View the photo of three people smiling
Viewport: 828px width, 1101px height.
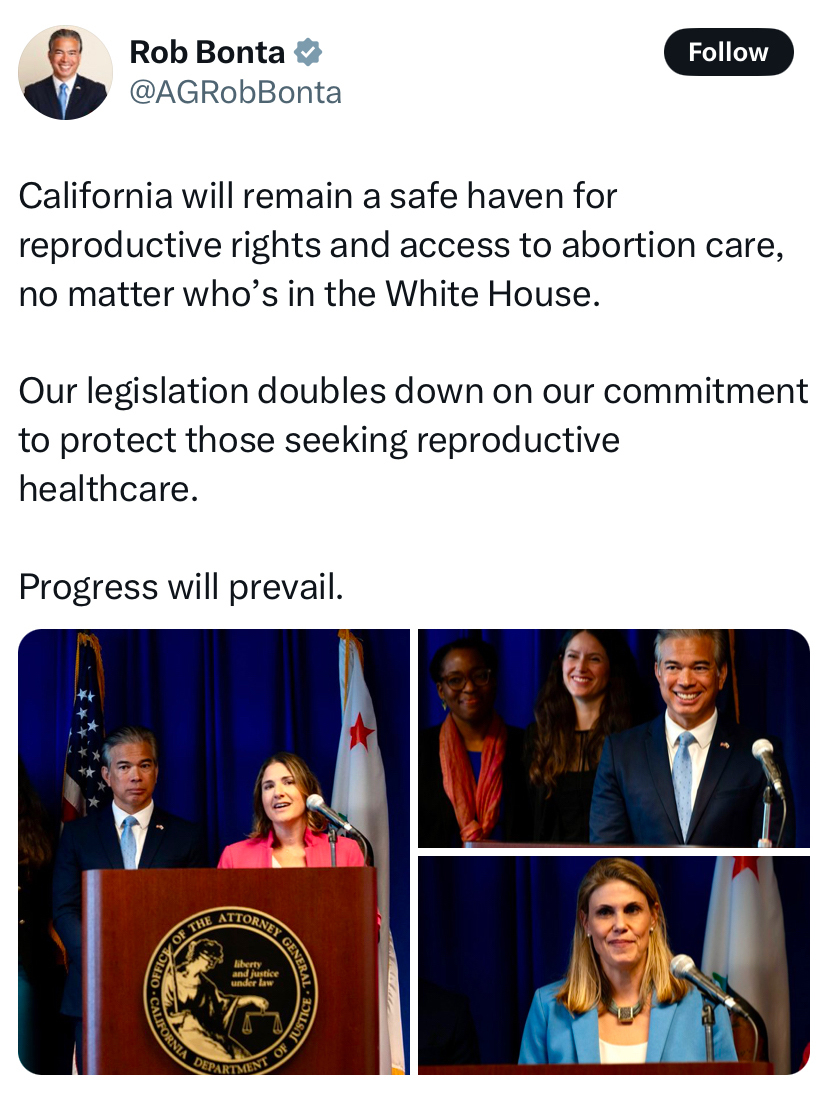click(x=613, y=738)
